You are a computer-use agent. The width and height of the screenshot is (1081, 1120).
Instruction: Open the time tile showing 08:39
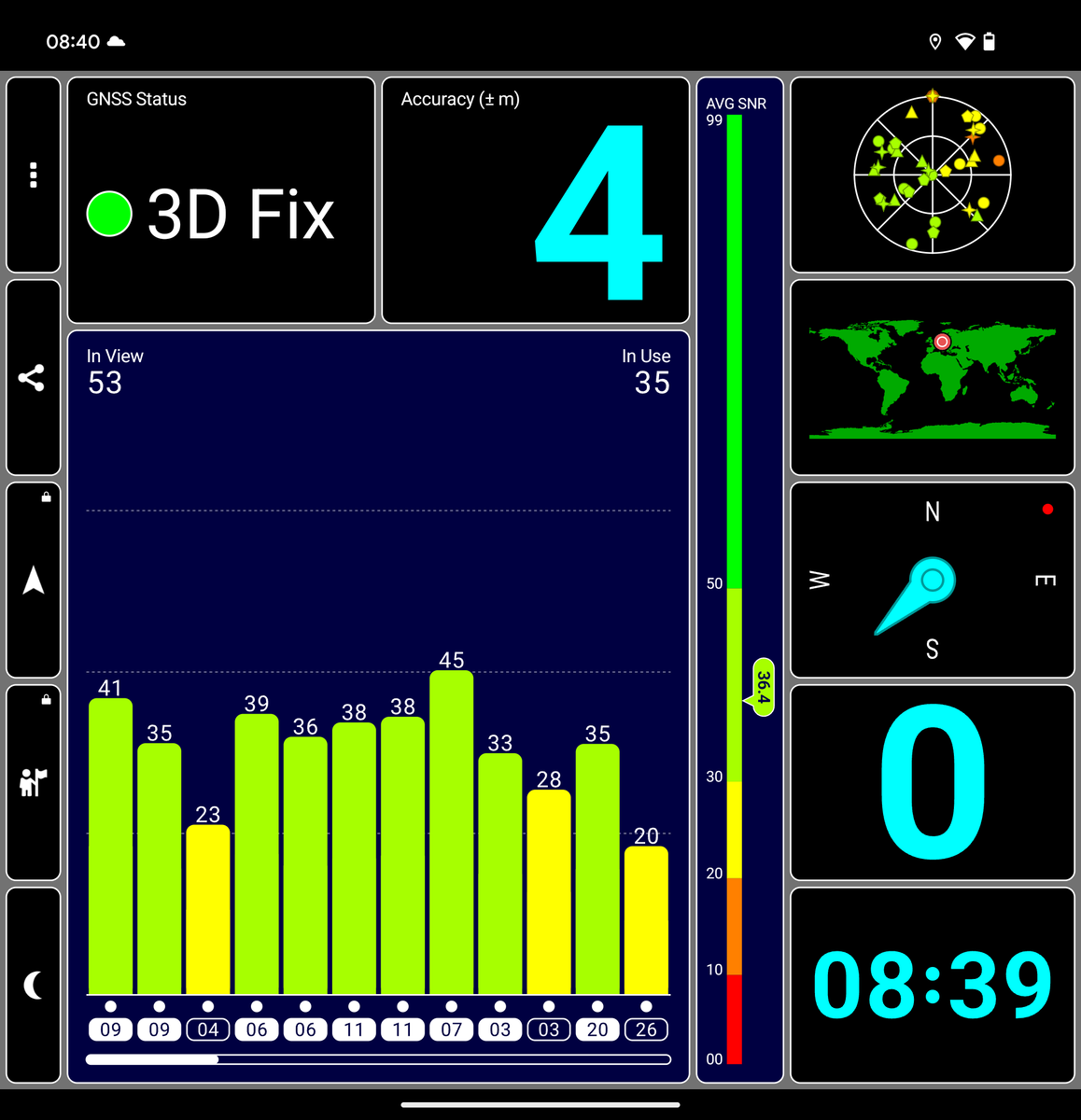tap(932, 985)
